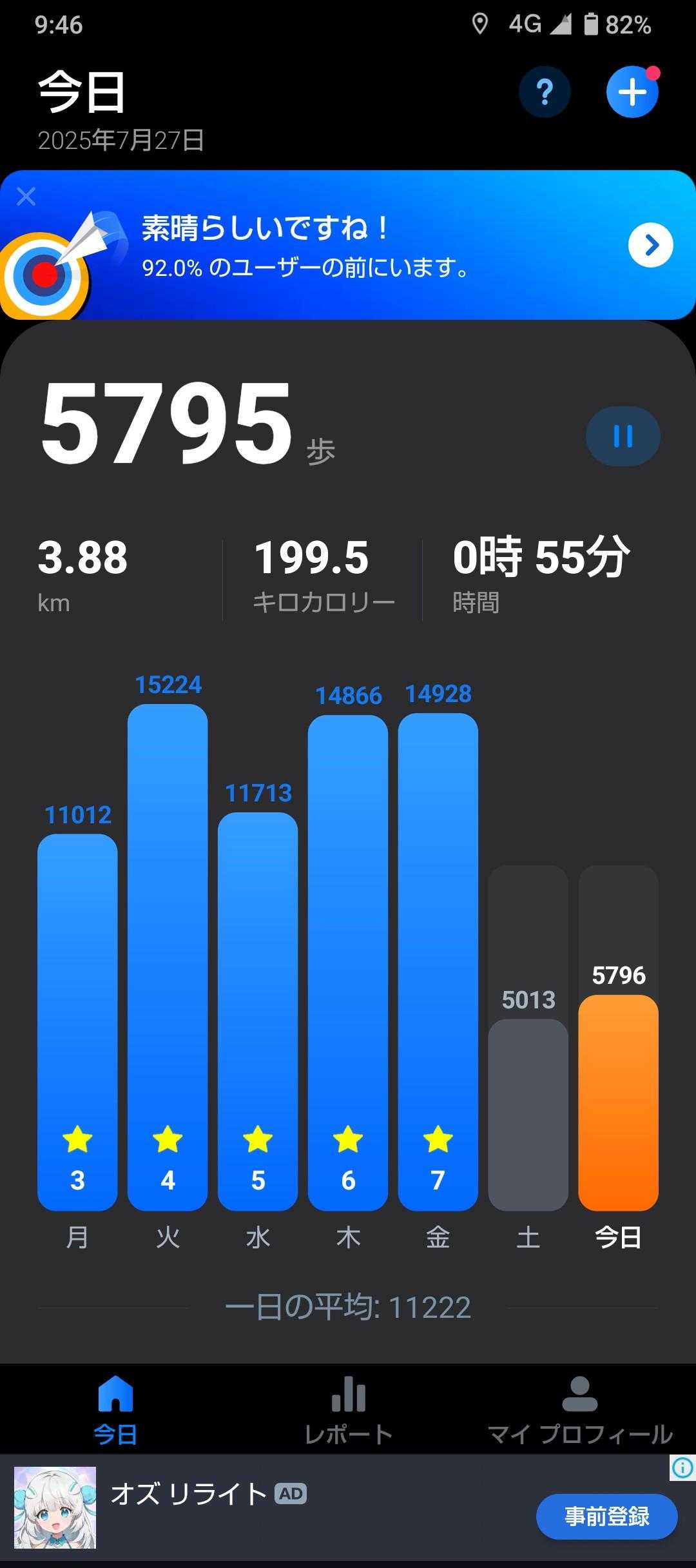Pause step counting
Screen dimensions: 696x1568
point(623,436)
